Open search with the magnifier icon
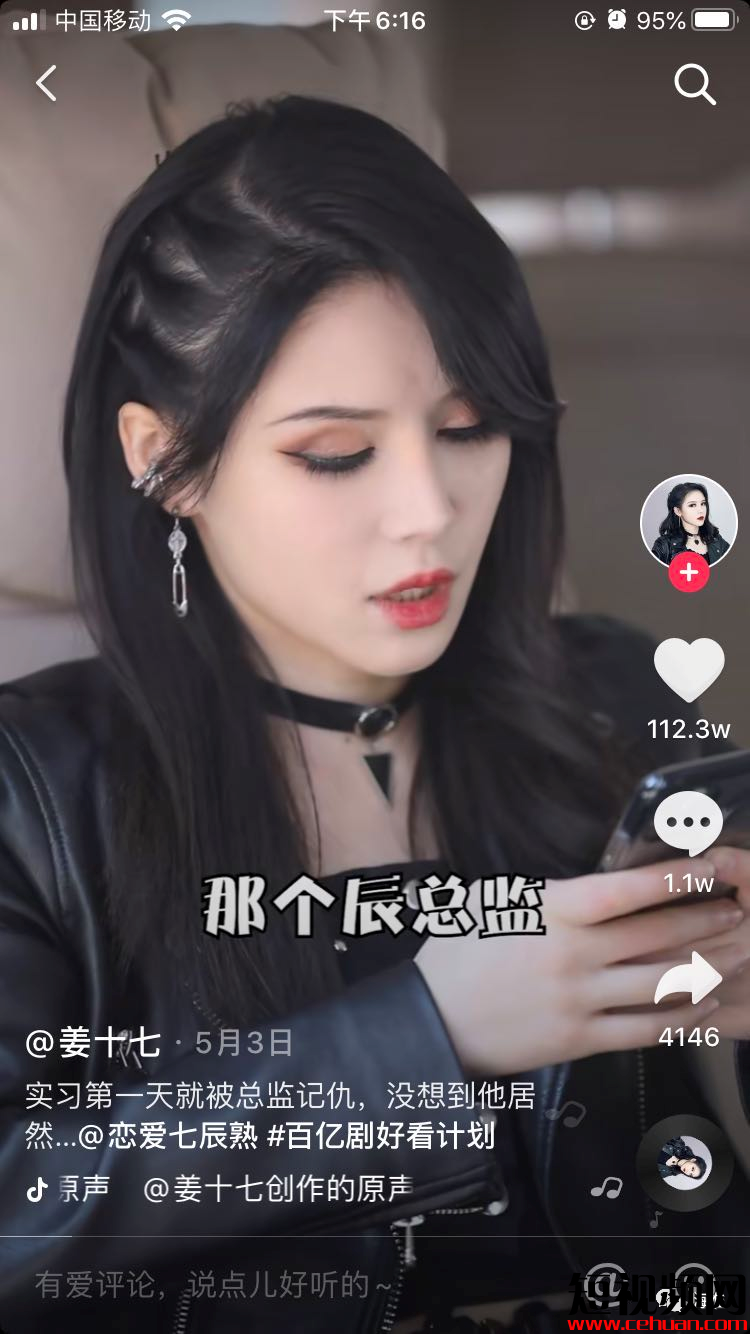750x1334 pixels. pos(694,85)
